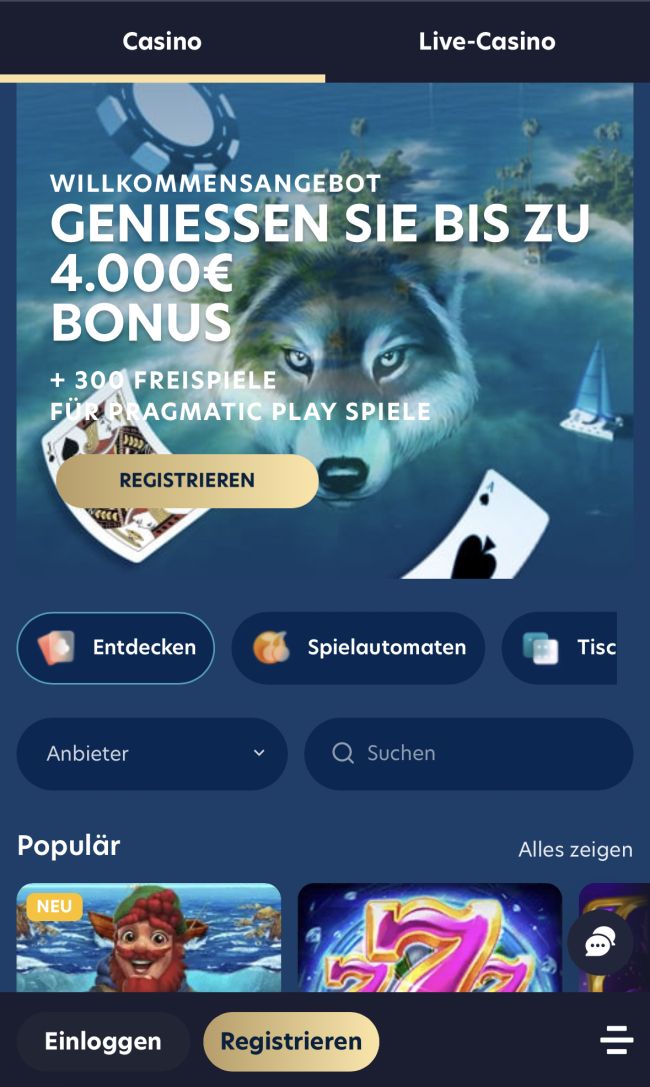Select the Entdecken category chip
This screenshot has height=1087, width=650.
[116, 648]
